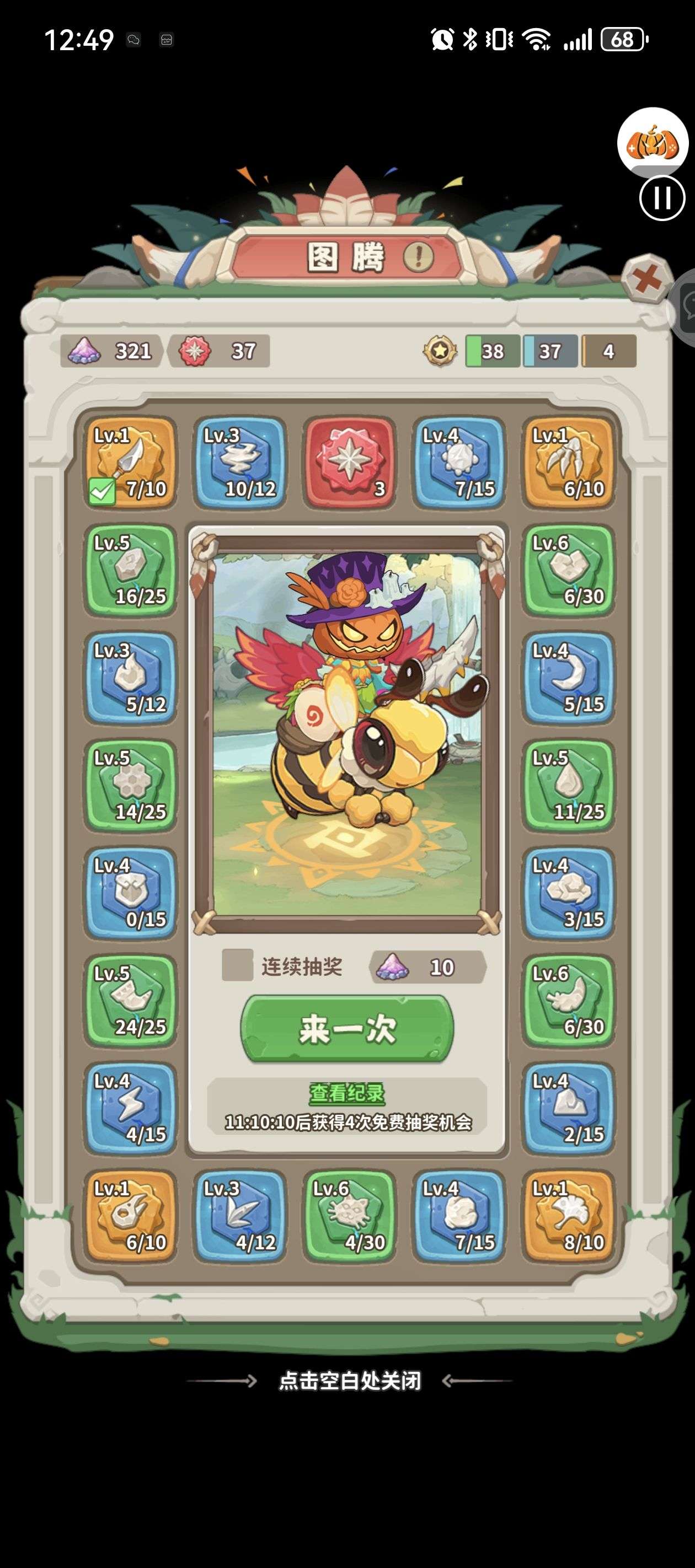Select the Lv.1 totem showing 8/10
The height and width of the screenshot is (1568, 695).
(x=569, y=1216)
